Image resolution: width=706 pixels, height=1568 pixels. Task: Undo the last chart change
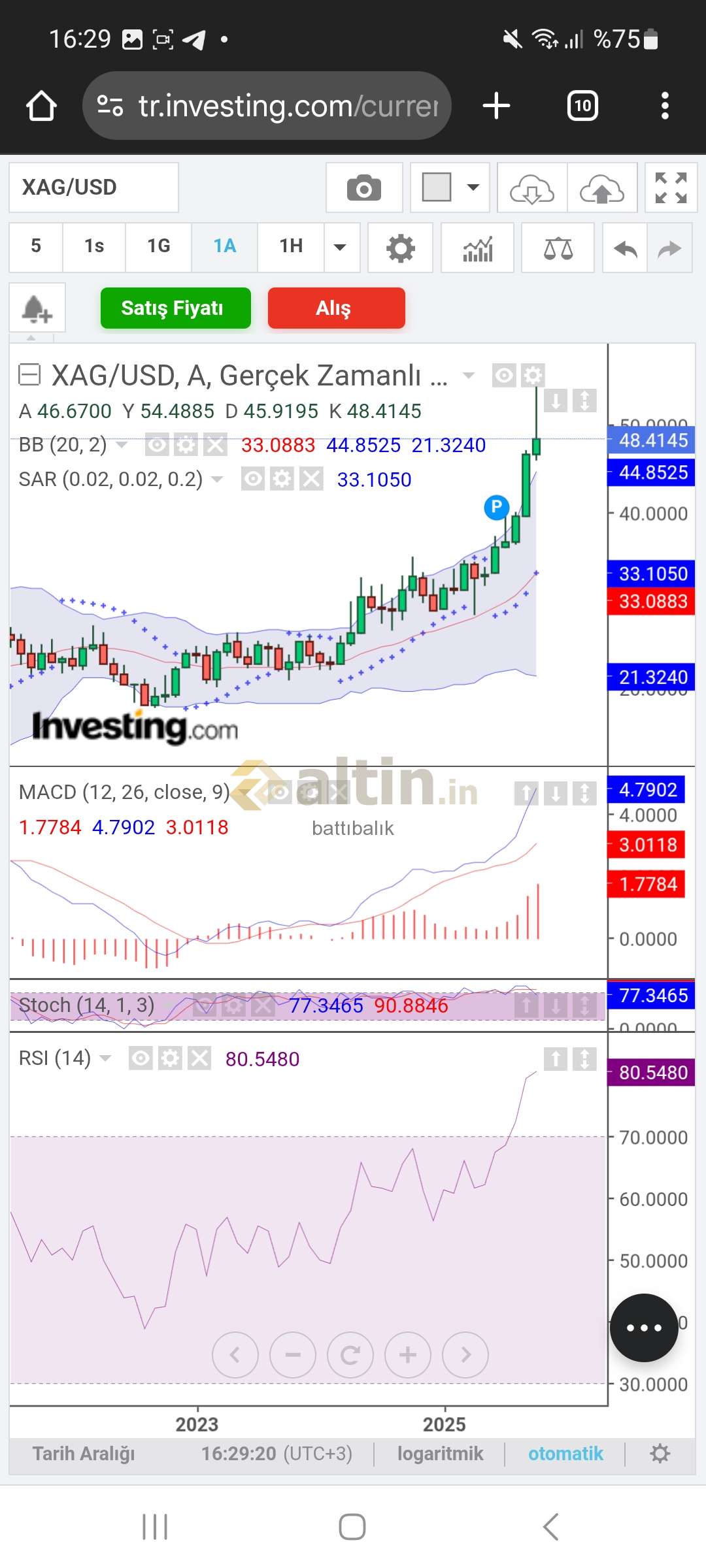tap(625, 248)
